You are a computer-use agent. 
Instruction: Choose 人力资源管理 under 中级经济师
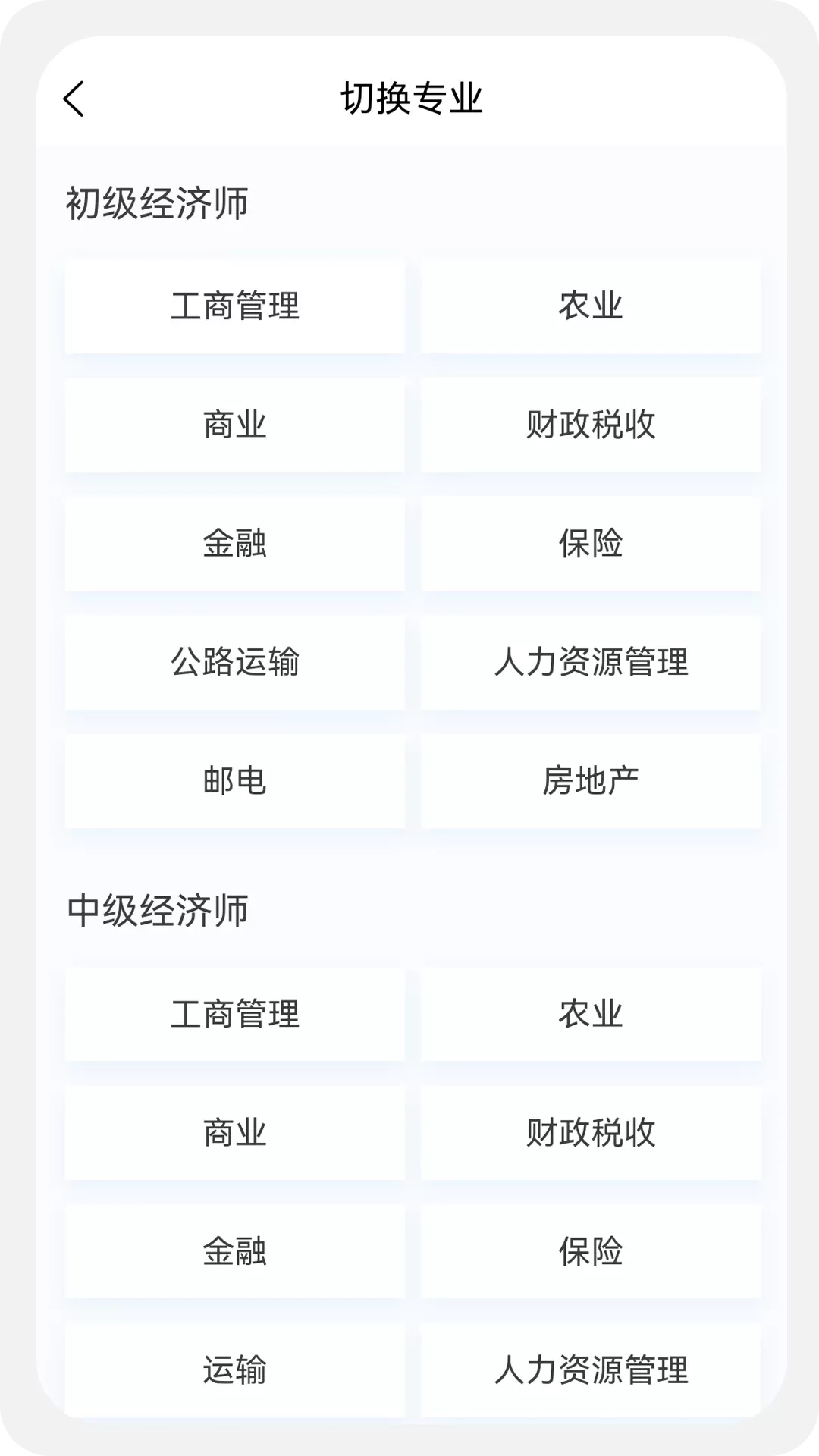[x=591, y=1370]
